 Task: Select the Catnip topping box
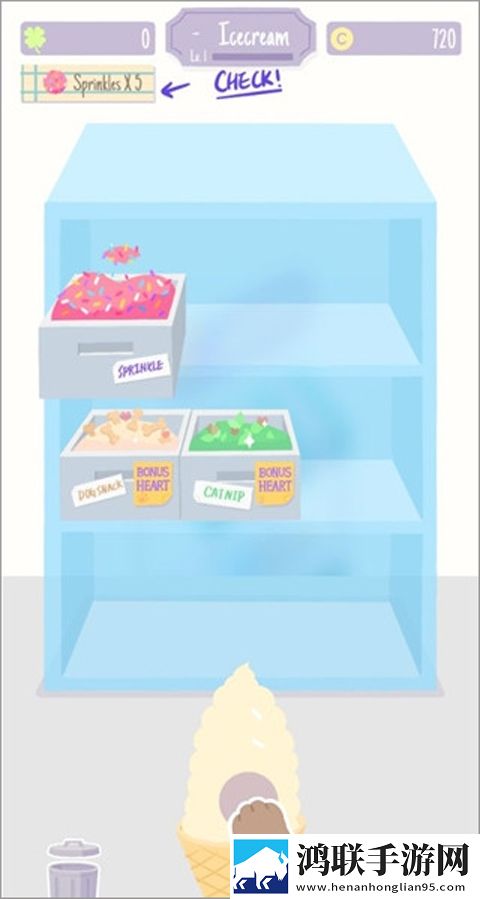(x=241, y=464)
